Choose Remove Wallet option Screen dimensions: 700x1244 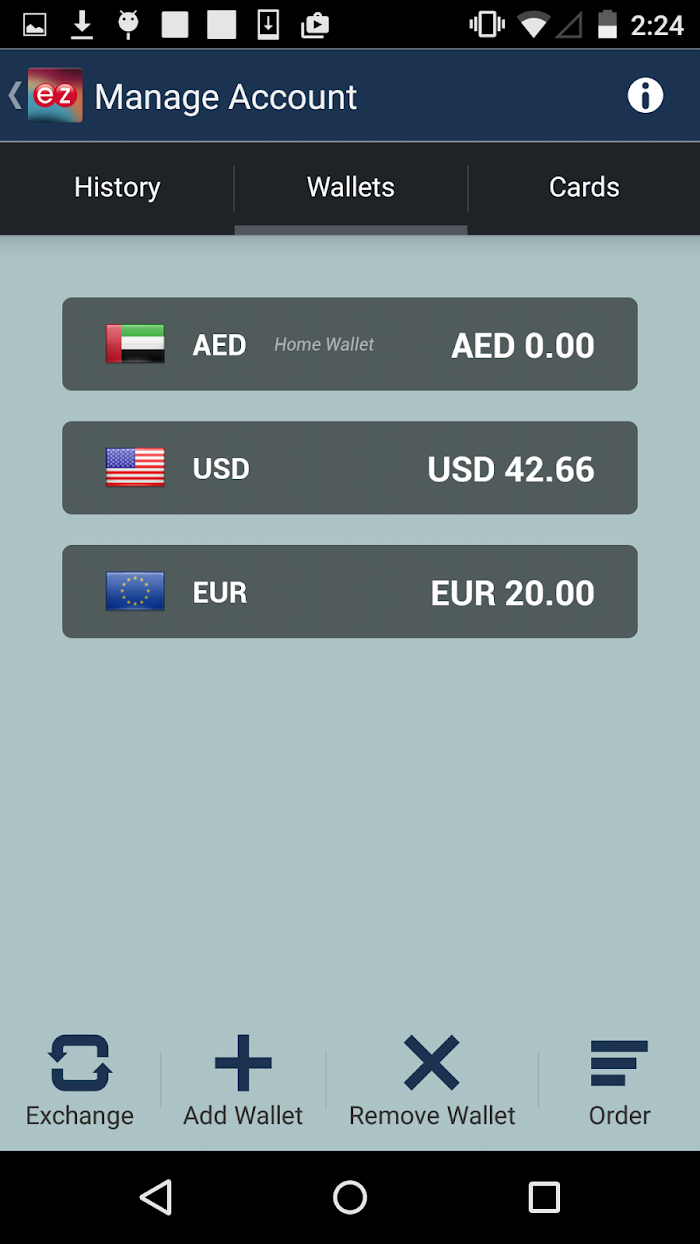click(432, 1081)
